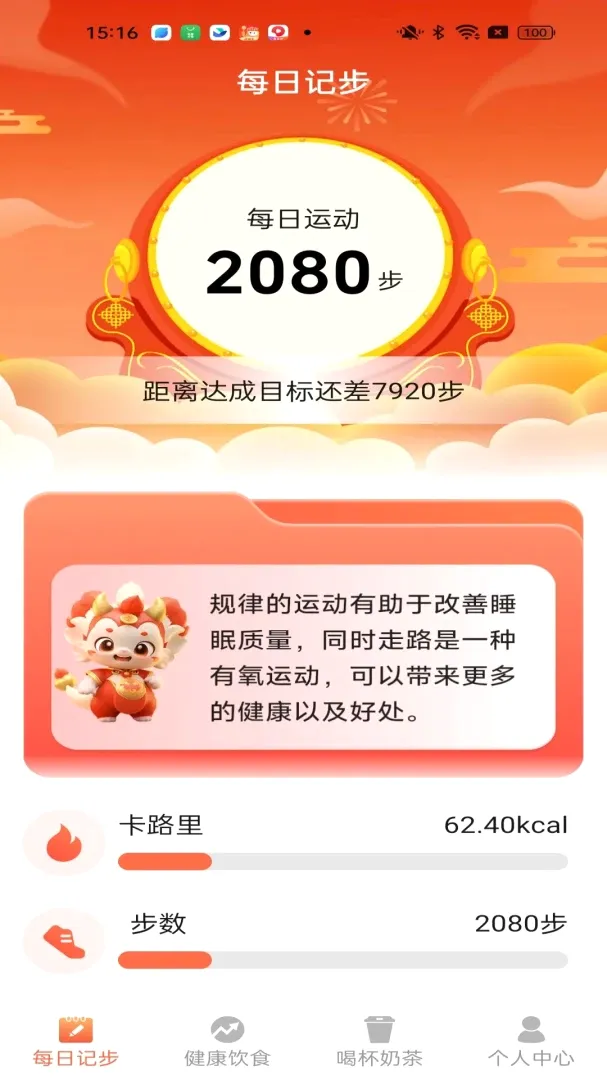Screen dimensions: 607x1080
Task: Switch to the 健康饮食 tab
Action: [x=227, y=1041]
